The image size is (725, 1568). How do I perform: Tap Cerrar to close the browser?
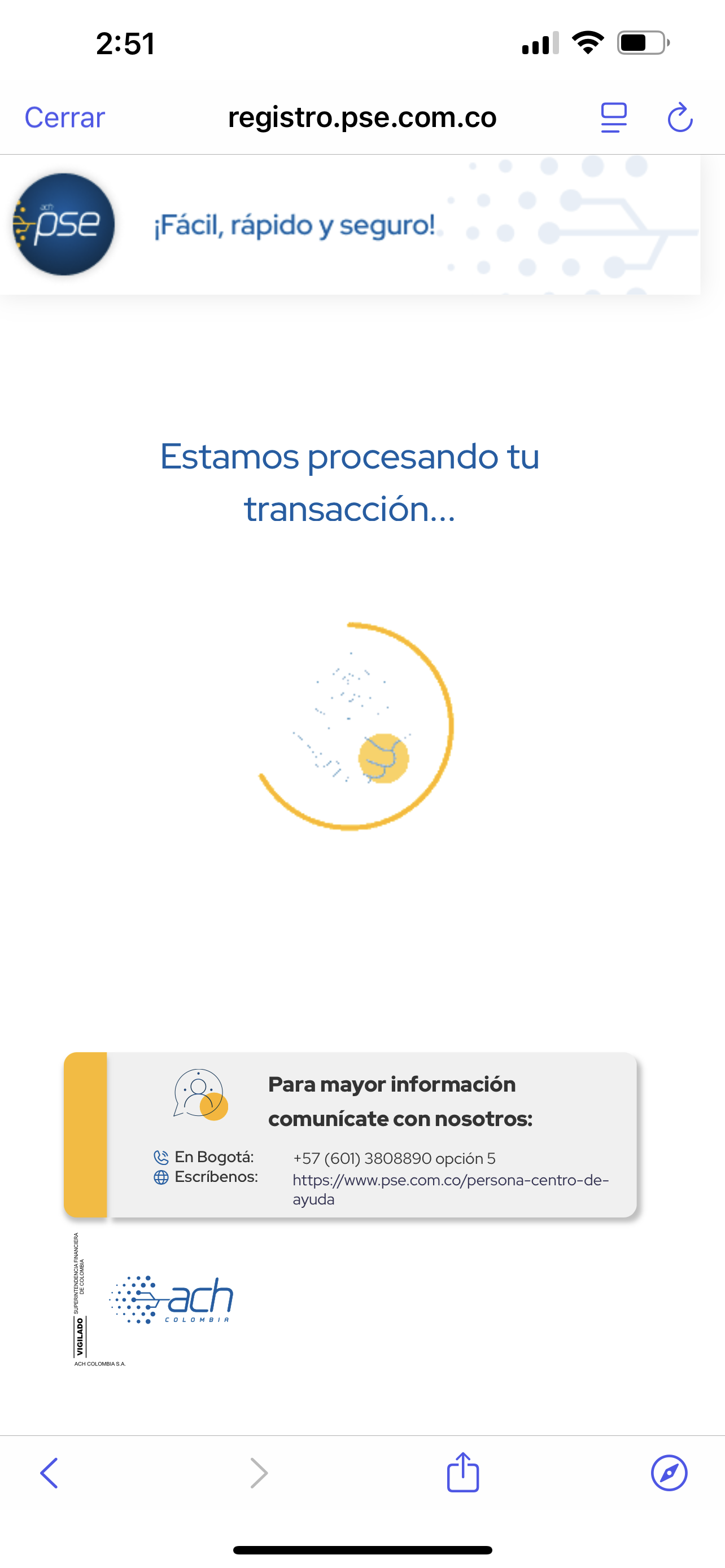pyautogui.click(x=64, y=117)
